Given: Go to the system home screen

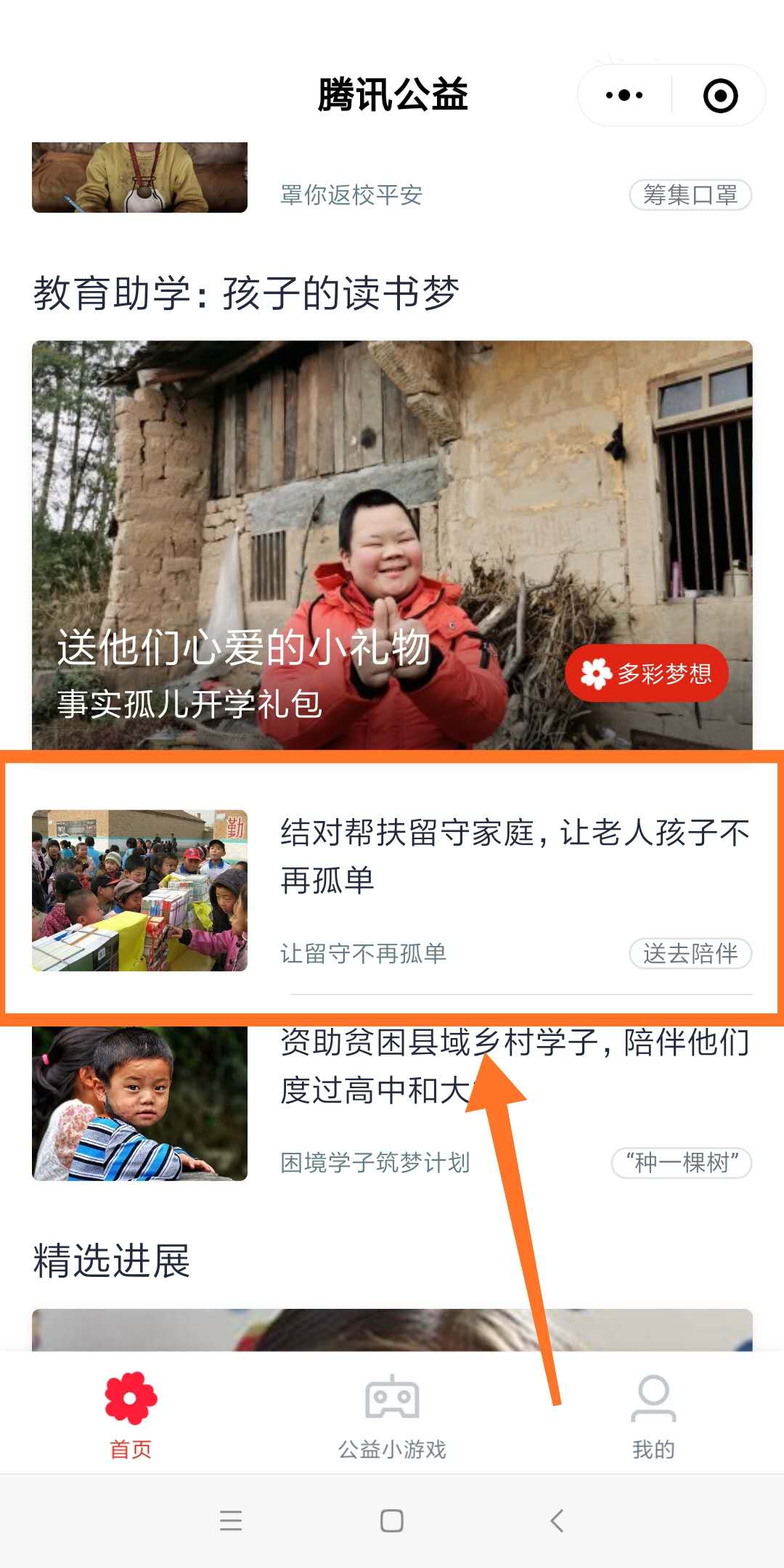Looking at the screenshot, I should click(392, 1520).
